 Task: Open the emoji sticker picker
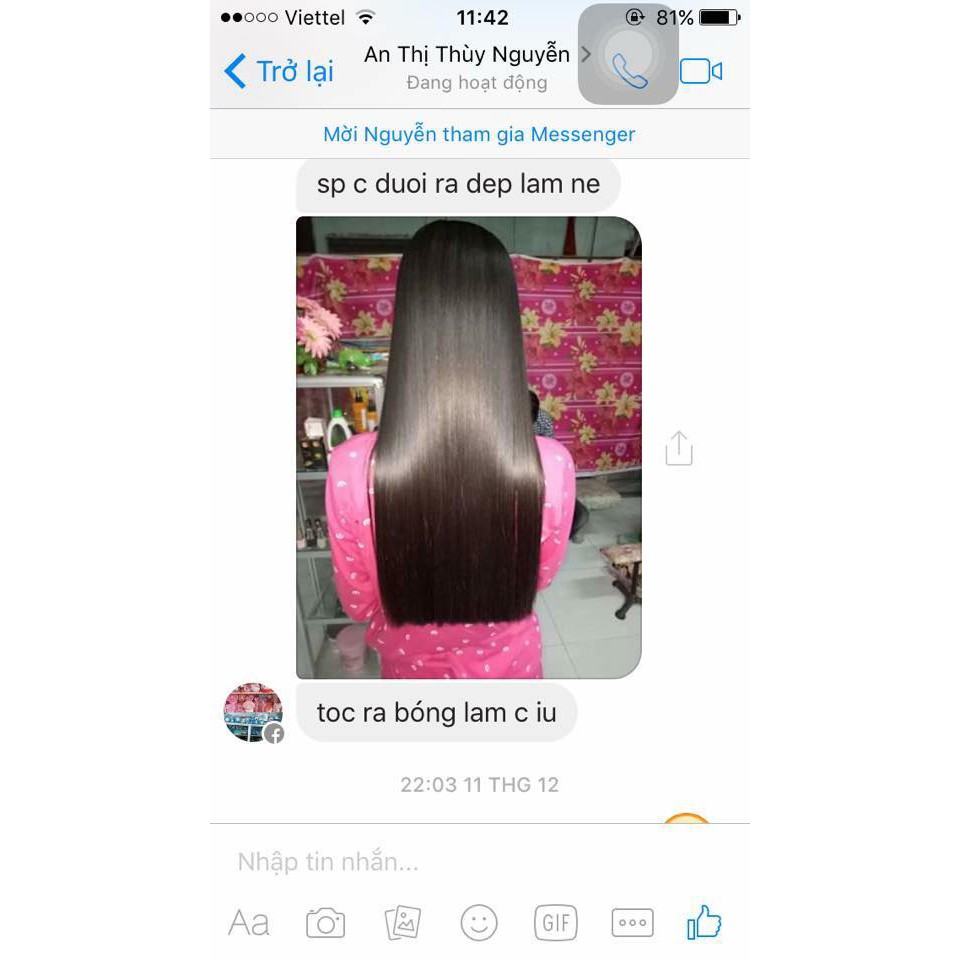click(x=479, y=922)
